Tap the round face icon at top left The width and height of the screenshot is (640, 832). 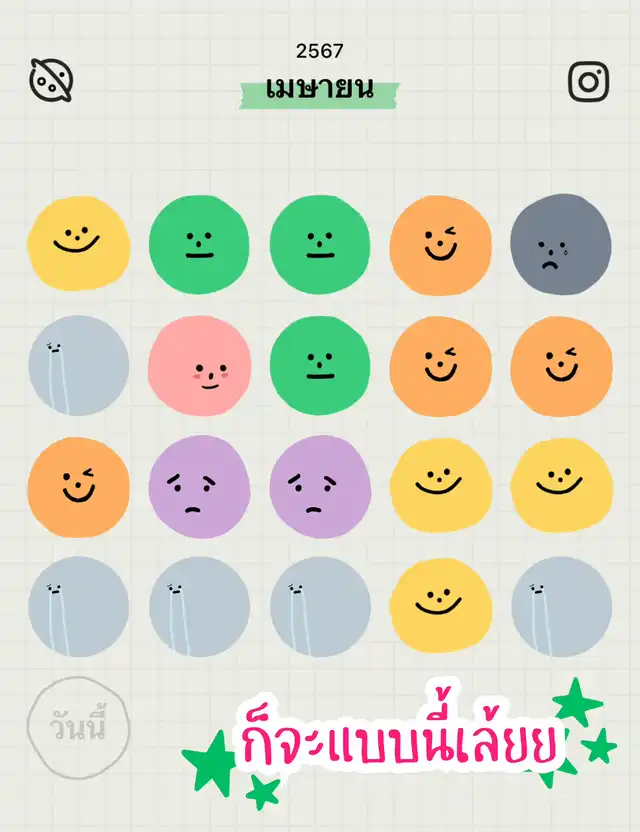51,80
